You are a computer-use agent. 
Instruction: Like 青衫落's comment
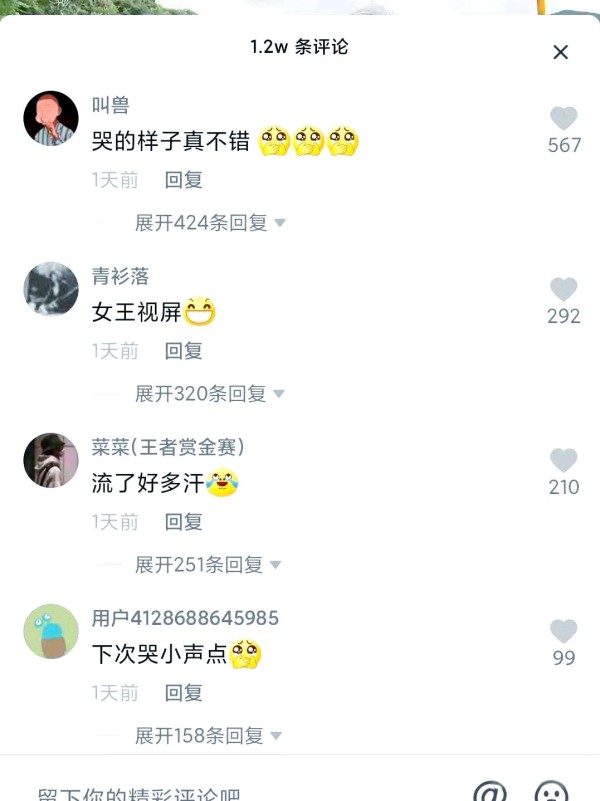point(564,290)
